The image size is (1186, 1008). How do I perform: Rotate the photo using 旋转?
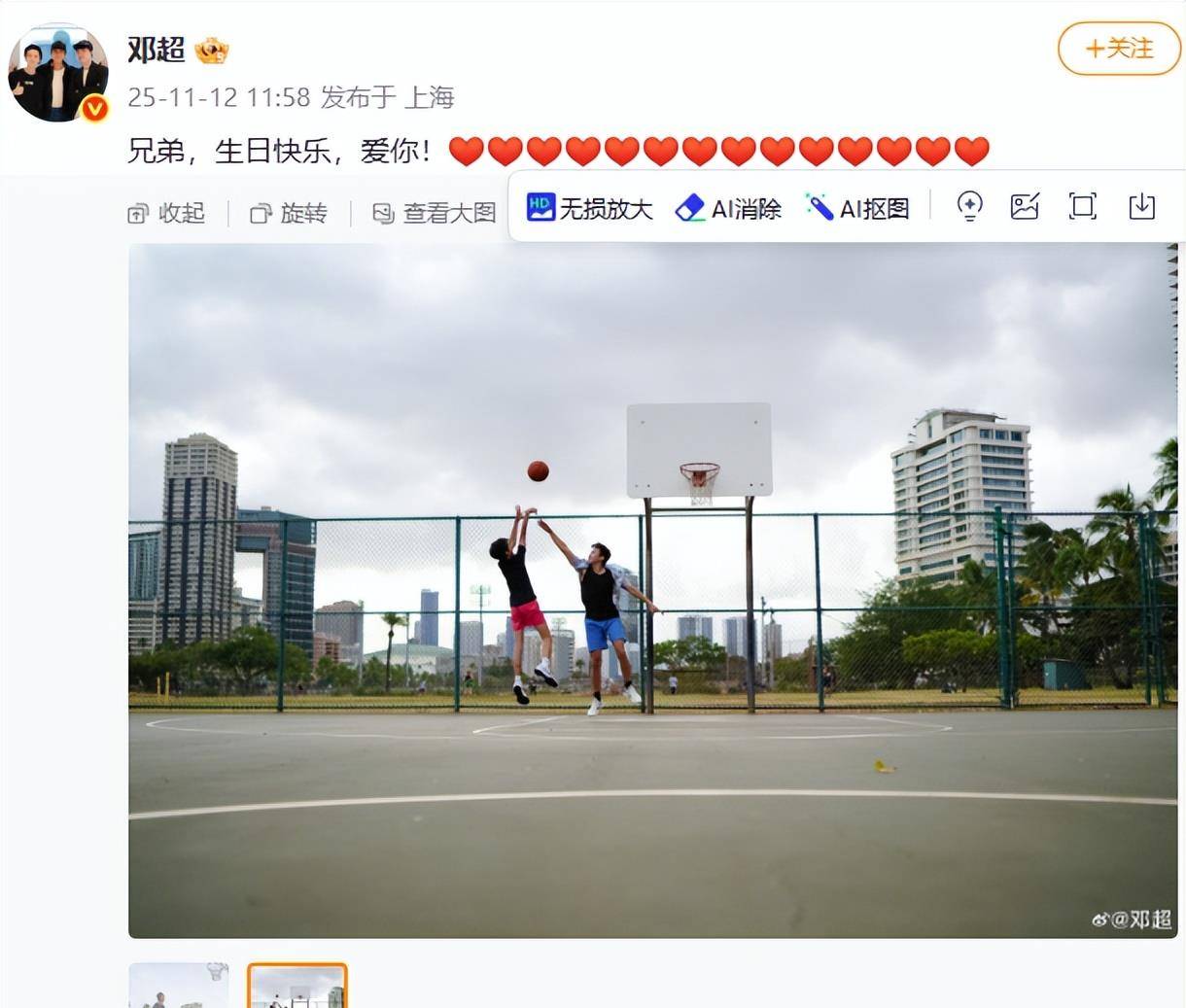click(x=289, y=213)
